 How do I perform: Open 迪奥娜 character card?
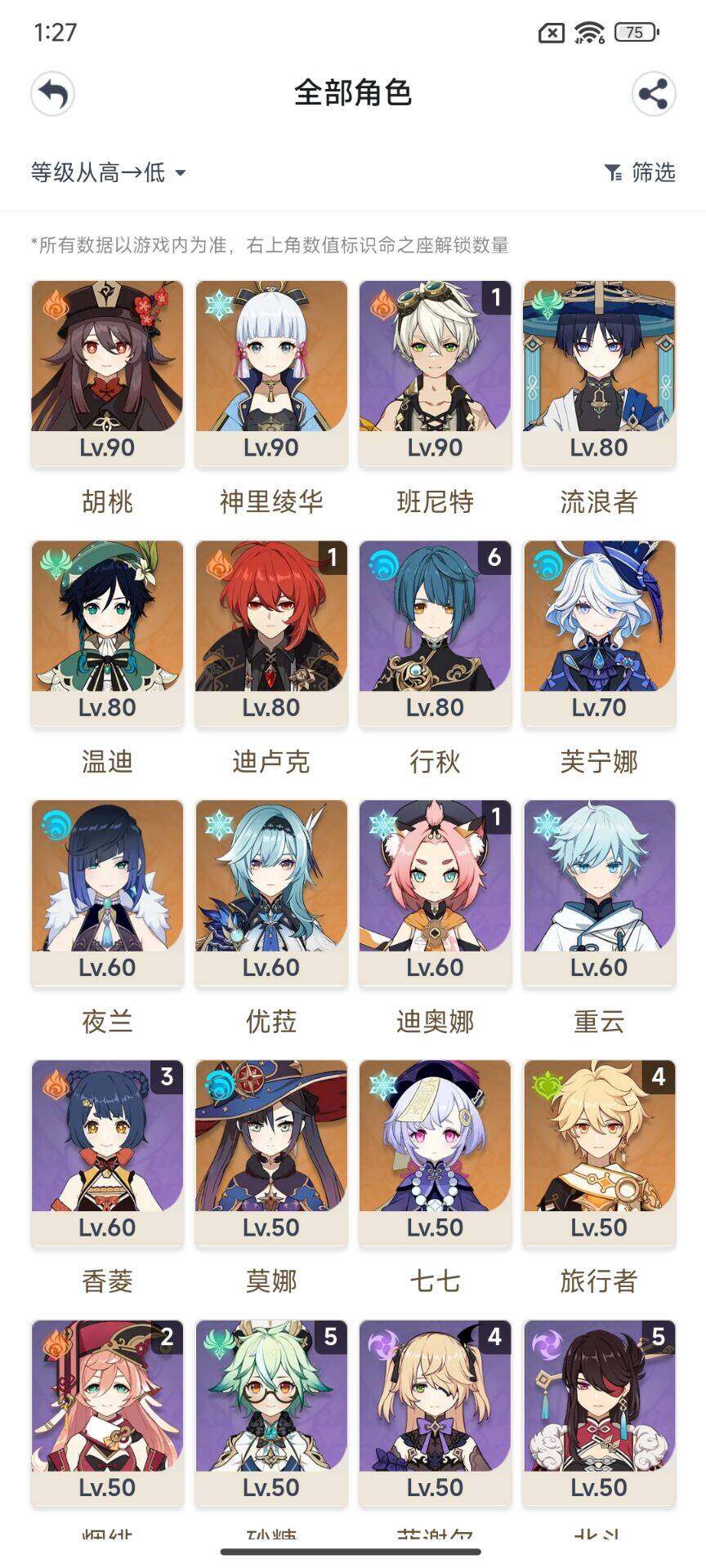[435, 892]
